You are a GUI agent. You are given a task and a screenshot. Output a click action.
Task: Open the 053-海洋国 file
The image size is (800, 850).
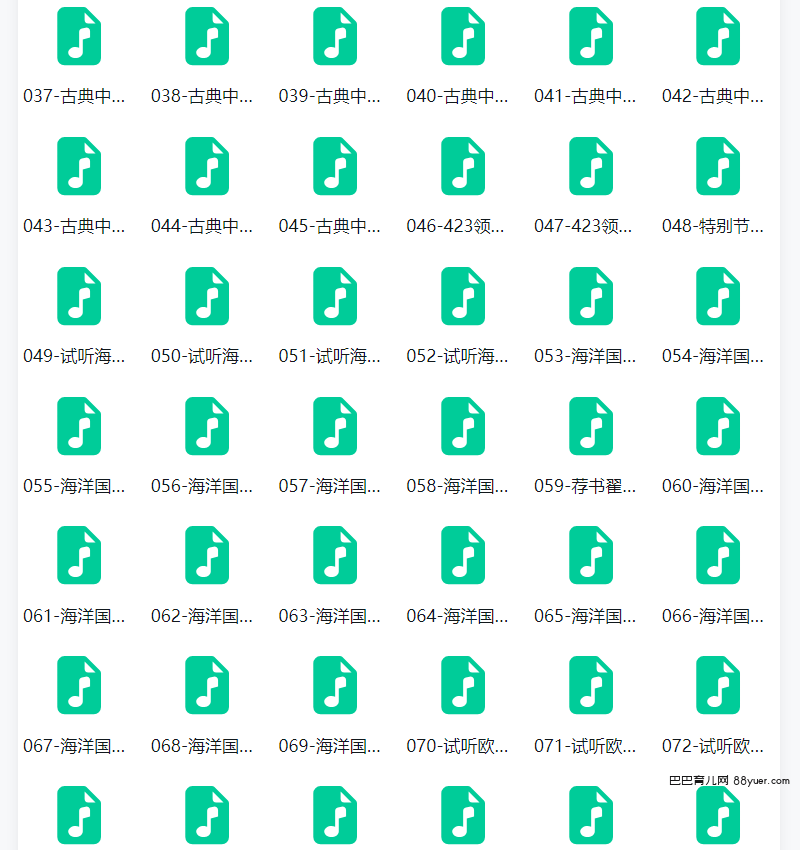point(591,296)
